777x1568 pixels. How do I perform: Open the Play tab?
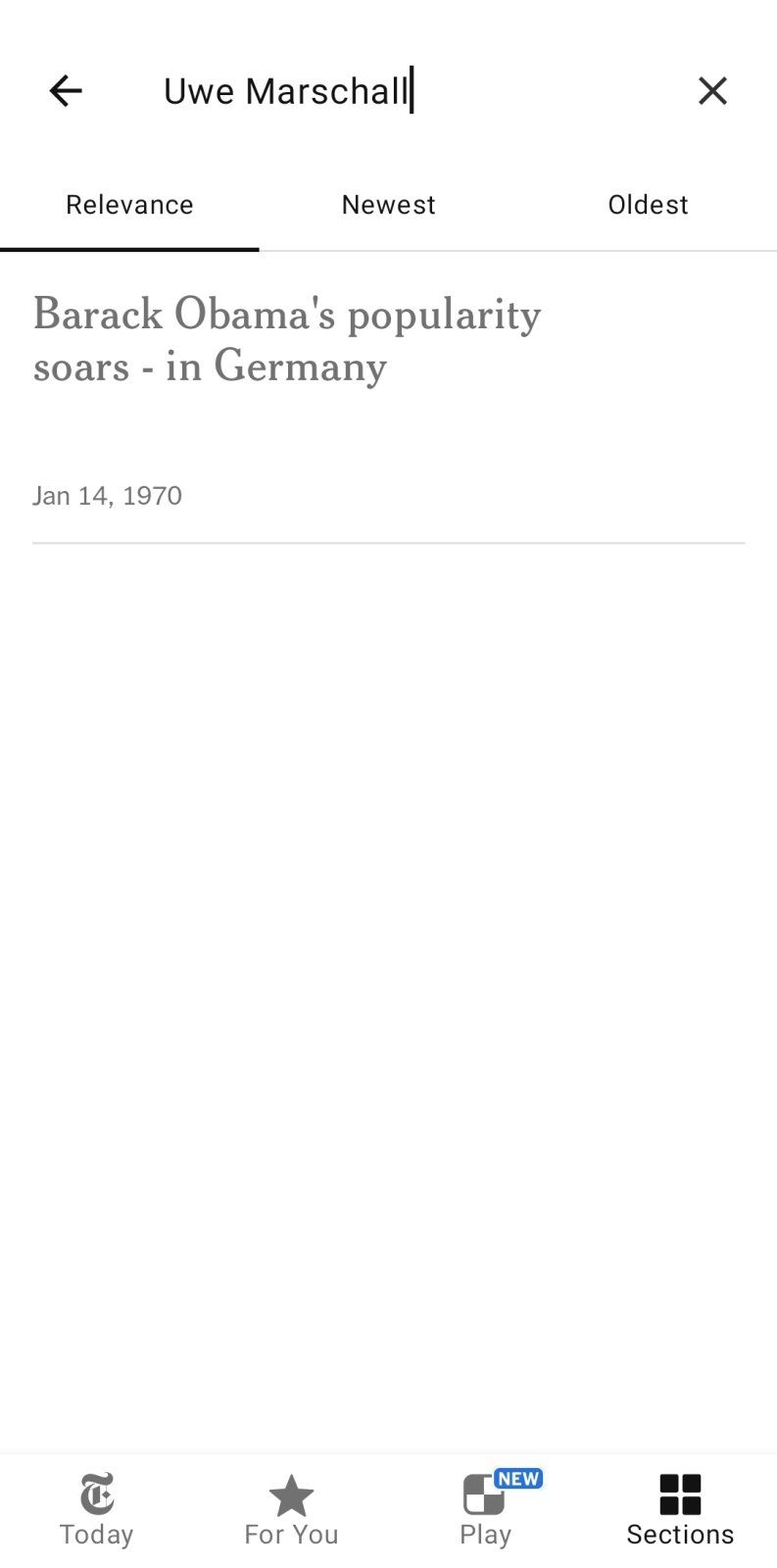tap(485, 1510)
